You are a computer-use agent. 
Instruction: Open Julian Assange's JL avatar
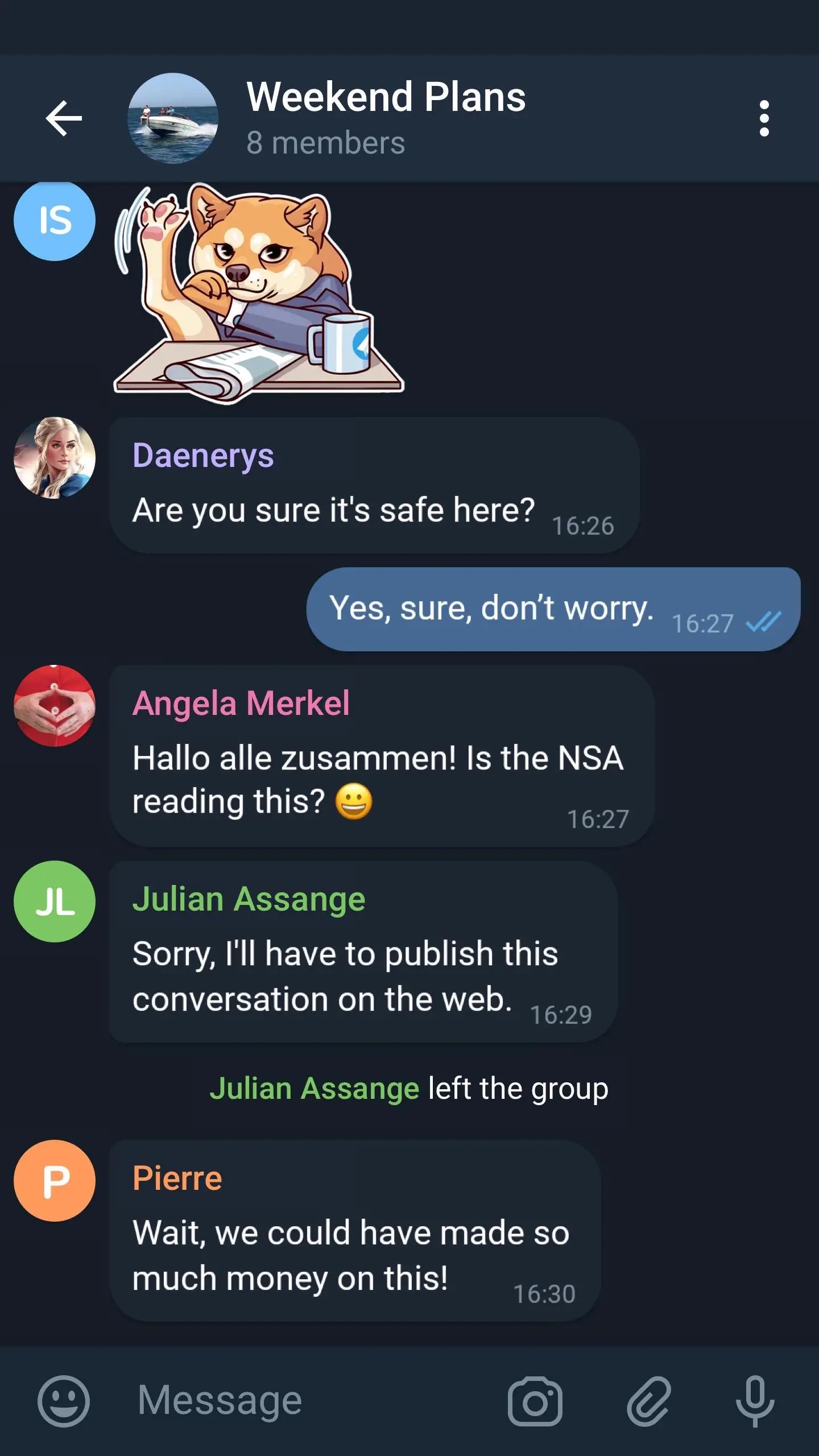tap(55, 901)
